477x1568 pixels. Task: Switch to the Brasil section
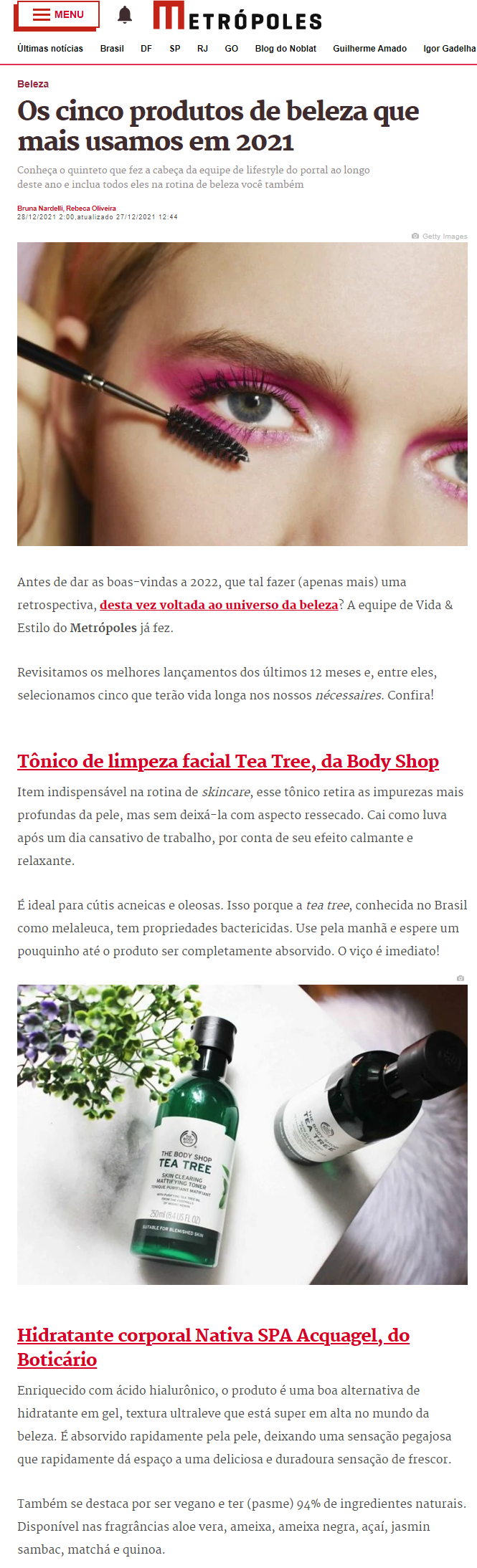click(112, 49)
